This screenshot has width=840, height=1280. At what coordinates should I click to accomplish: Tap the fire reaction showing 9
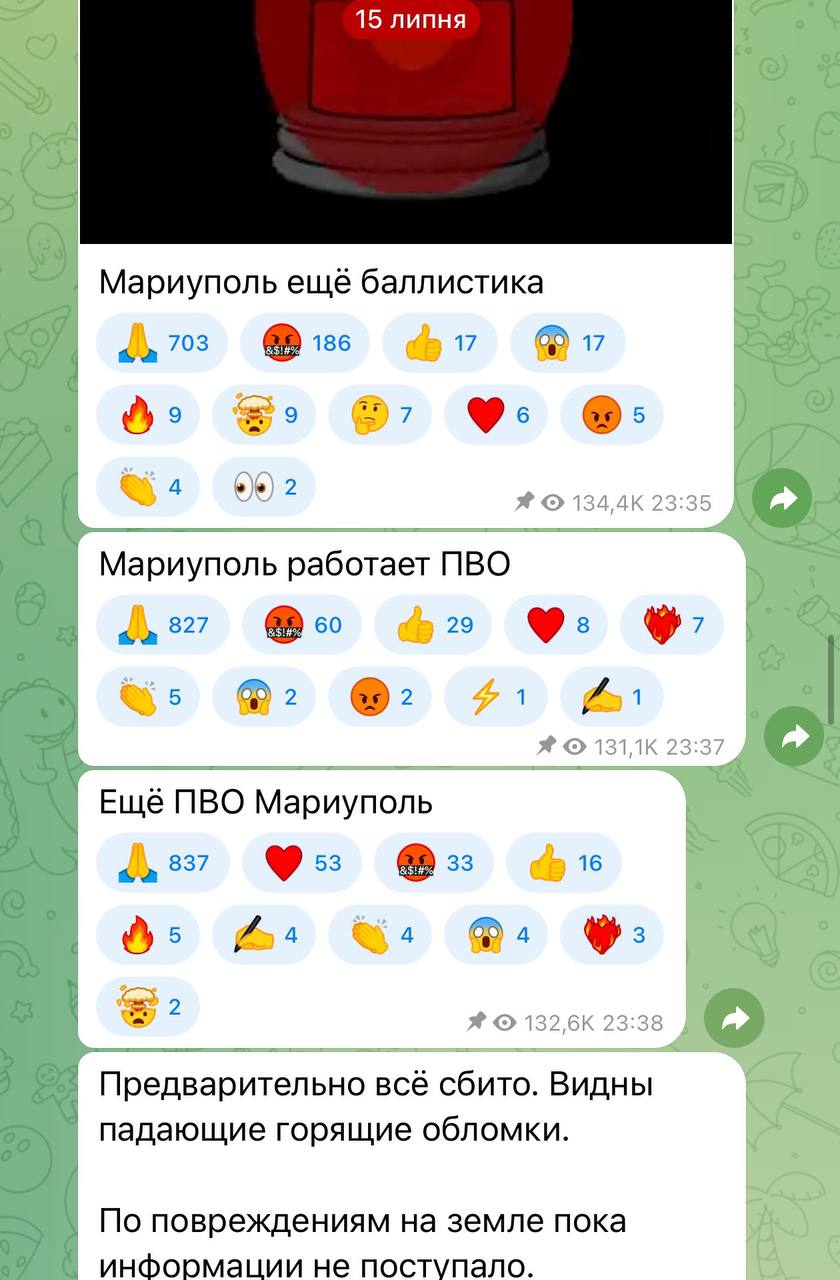(x=148, y=415)
